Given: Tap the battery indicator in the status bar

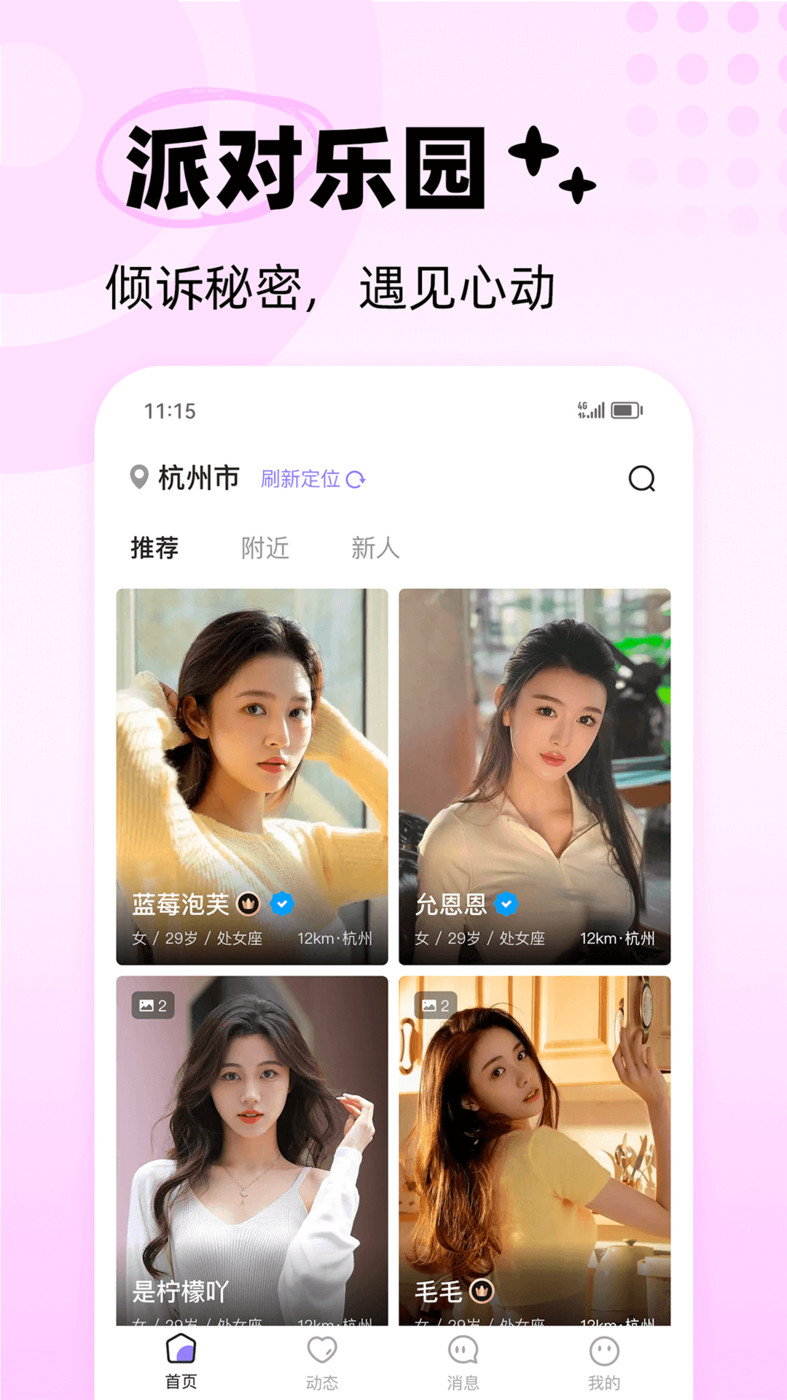Looking at the screenshot, I should coord(625,409).
